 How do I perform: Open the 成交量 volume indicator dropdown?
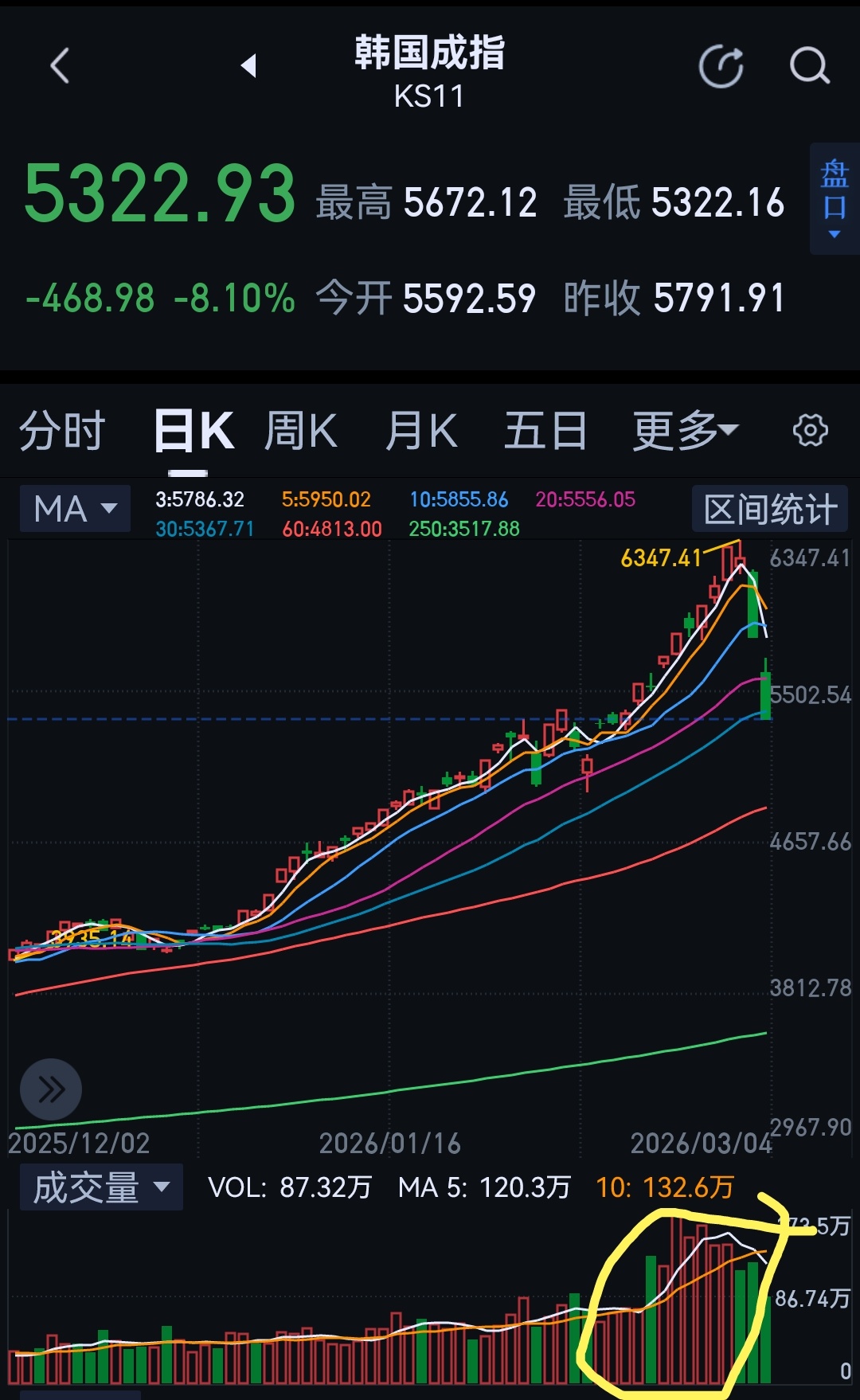point(100,1187)
